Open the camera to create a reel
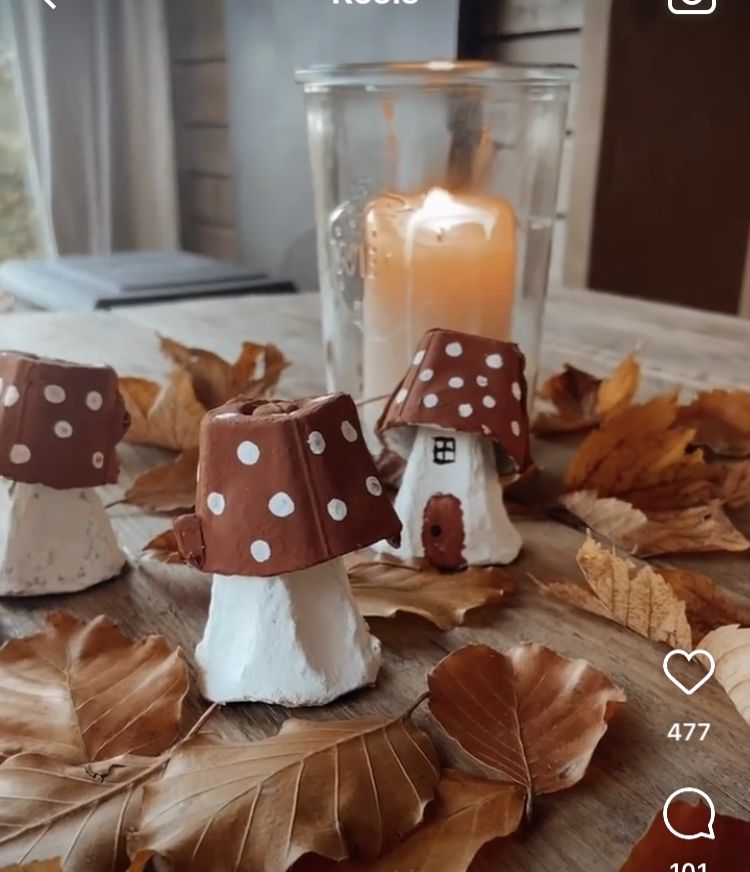750x872 pixels. click(x=692, y=4)
